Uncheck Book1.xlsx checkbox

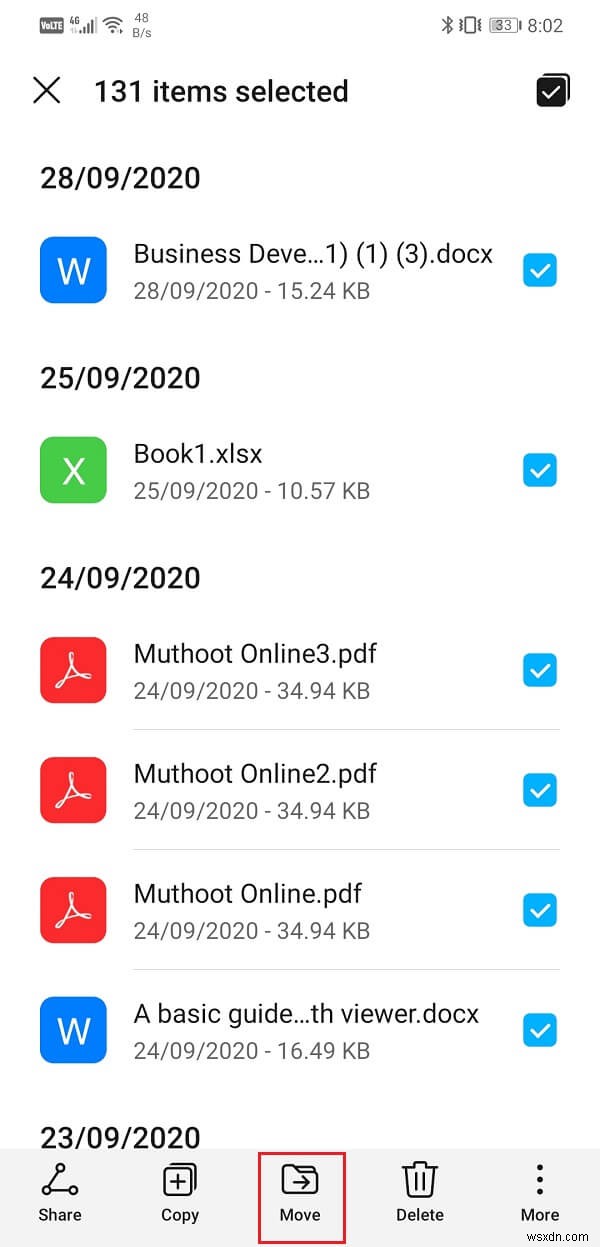pos(540,470)
